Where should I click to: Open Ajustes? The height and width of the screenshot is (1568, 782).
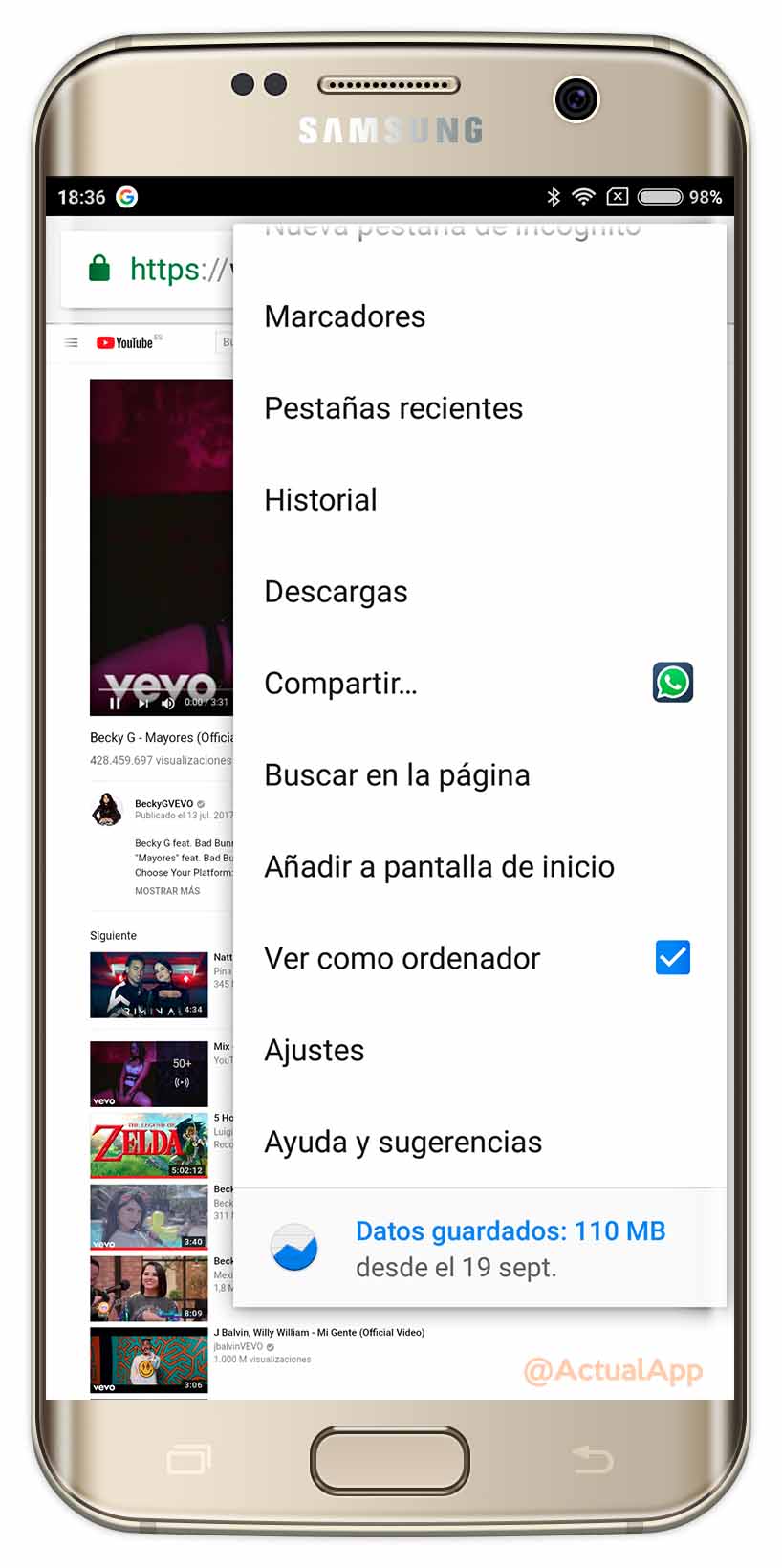pyautogui.click(x=479, y=1051)
